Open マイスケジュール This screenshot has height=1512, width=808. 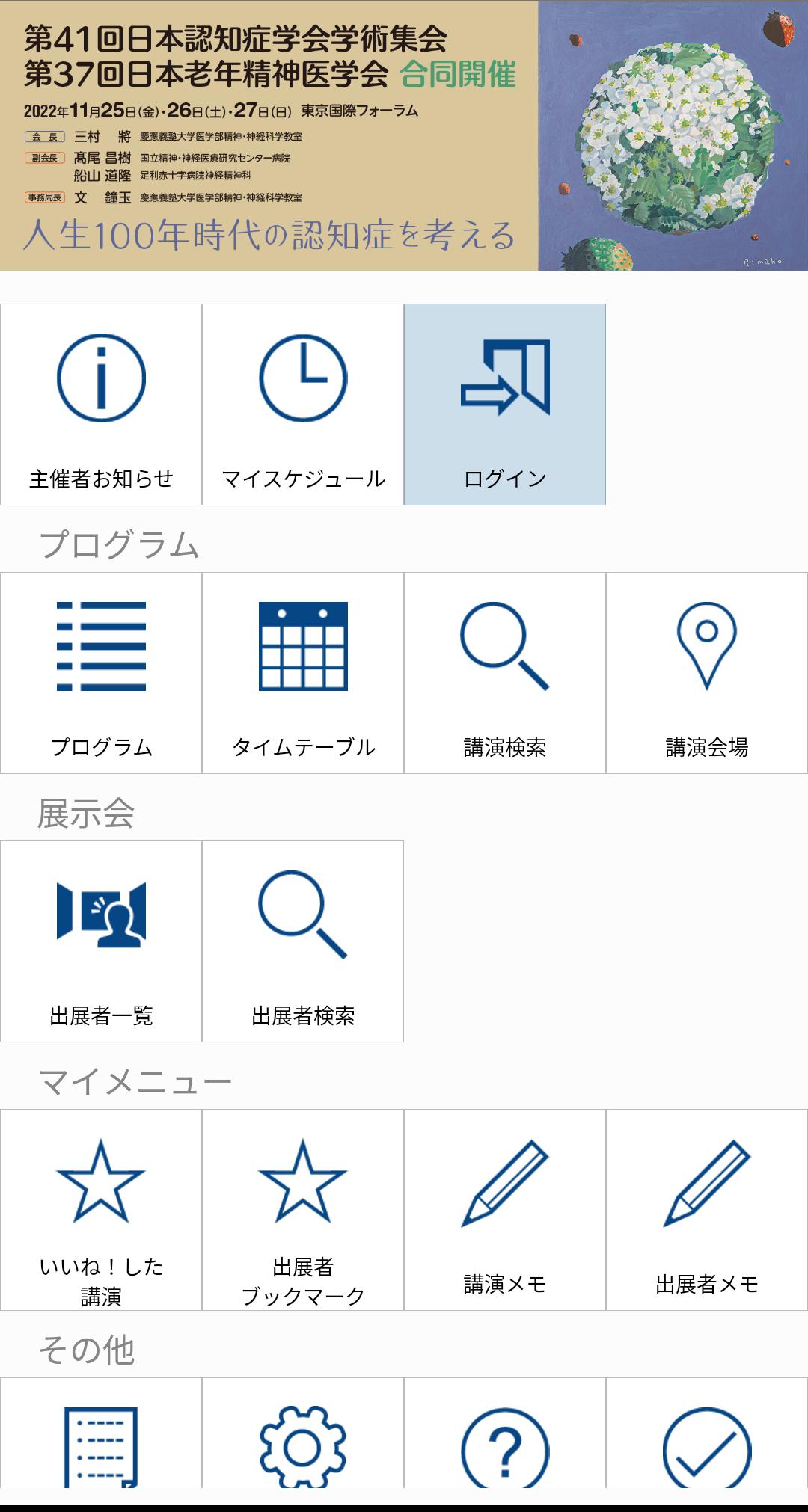(x=303, y=405)
